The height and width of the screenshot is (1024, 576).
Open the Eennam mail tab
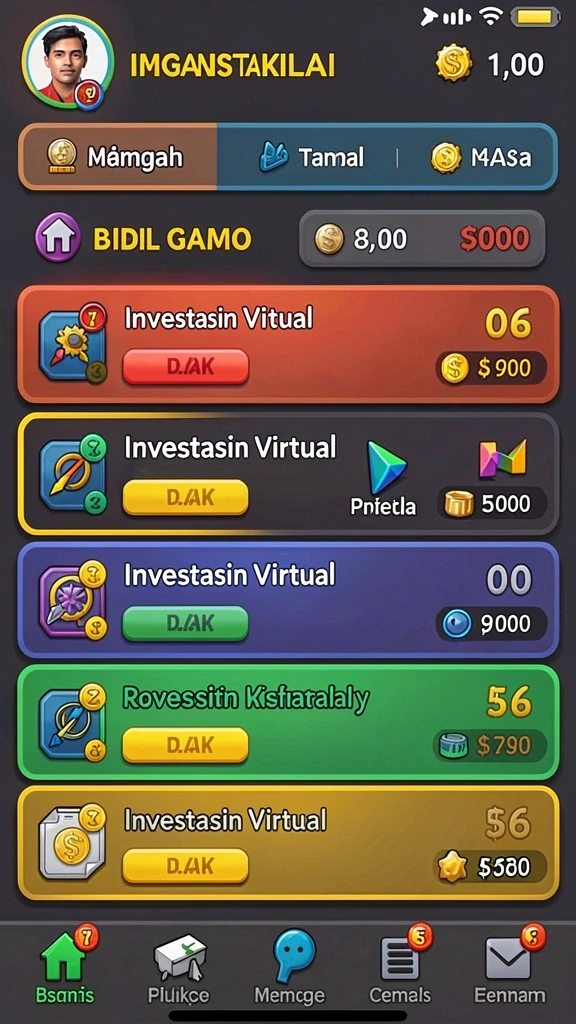click(509, 965)
